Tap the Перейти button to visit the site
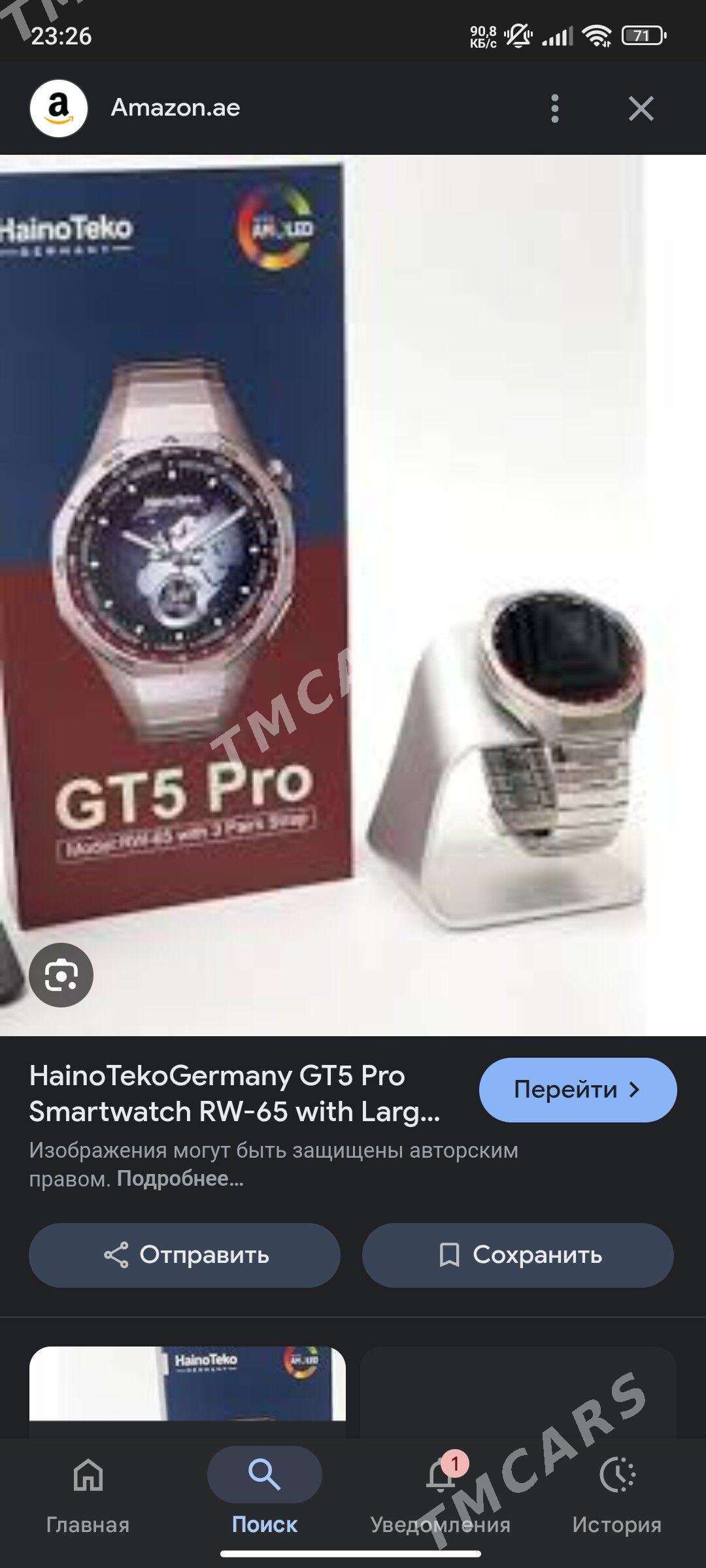 tap(578, 1090)
